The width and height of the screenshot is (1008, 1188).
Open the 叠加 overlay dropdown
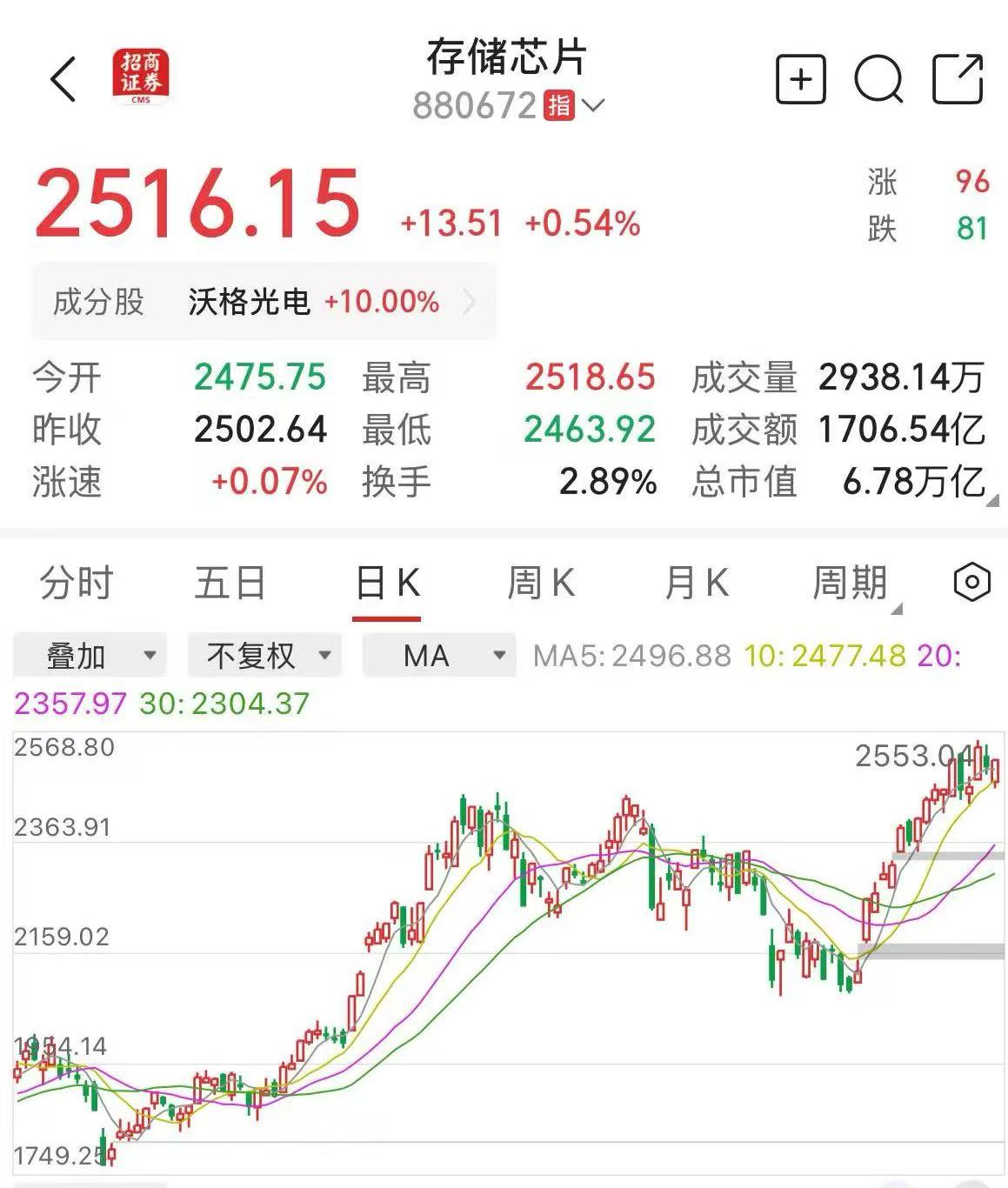click(90, 655)
